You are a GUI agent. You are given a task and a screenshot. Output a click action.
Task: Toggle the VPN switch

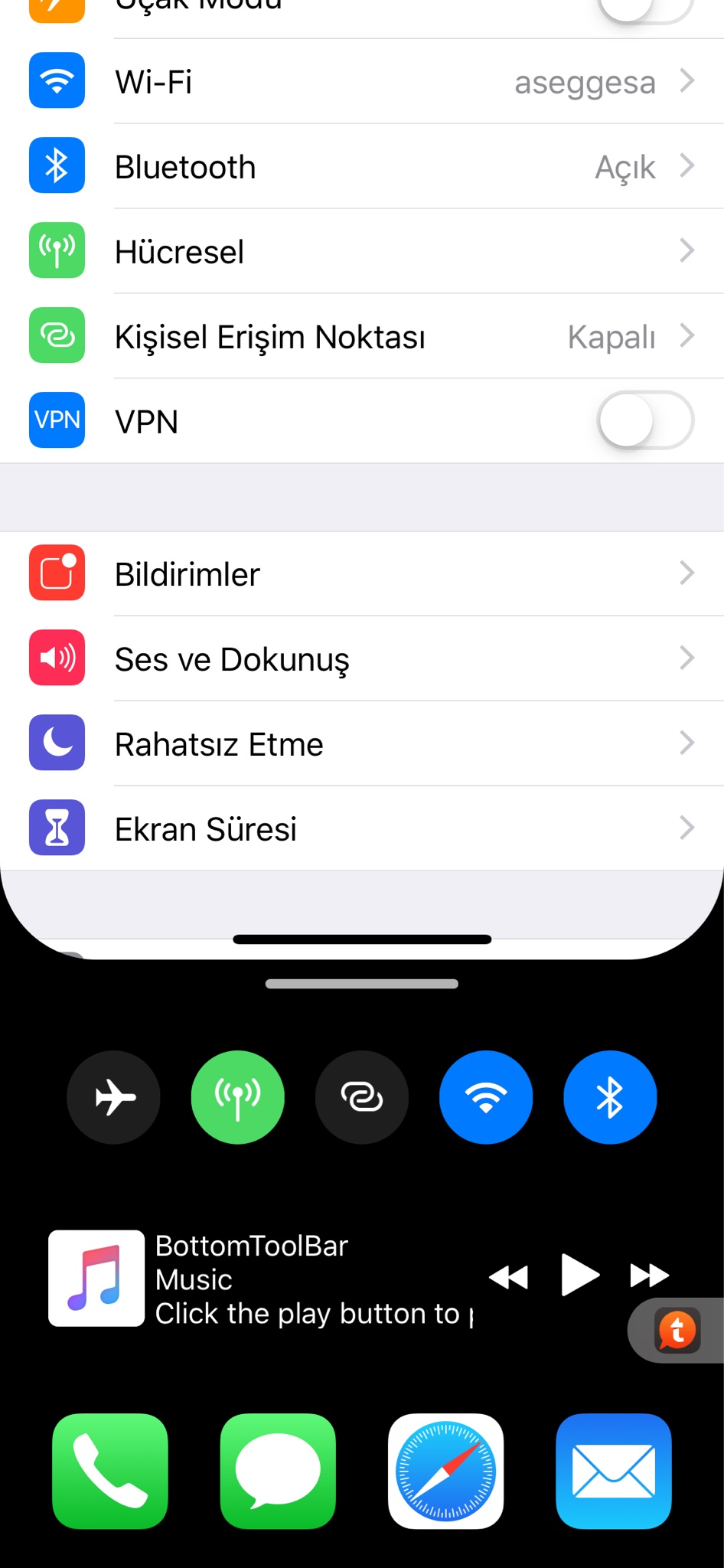[x=645, y=420]
